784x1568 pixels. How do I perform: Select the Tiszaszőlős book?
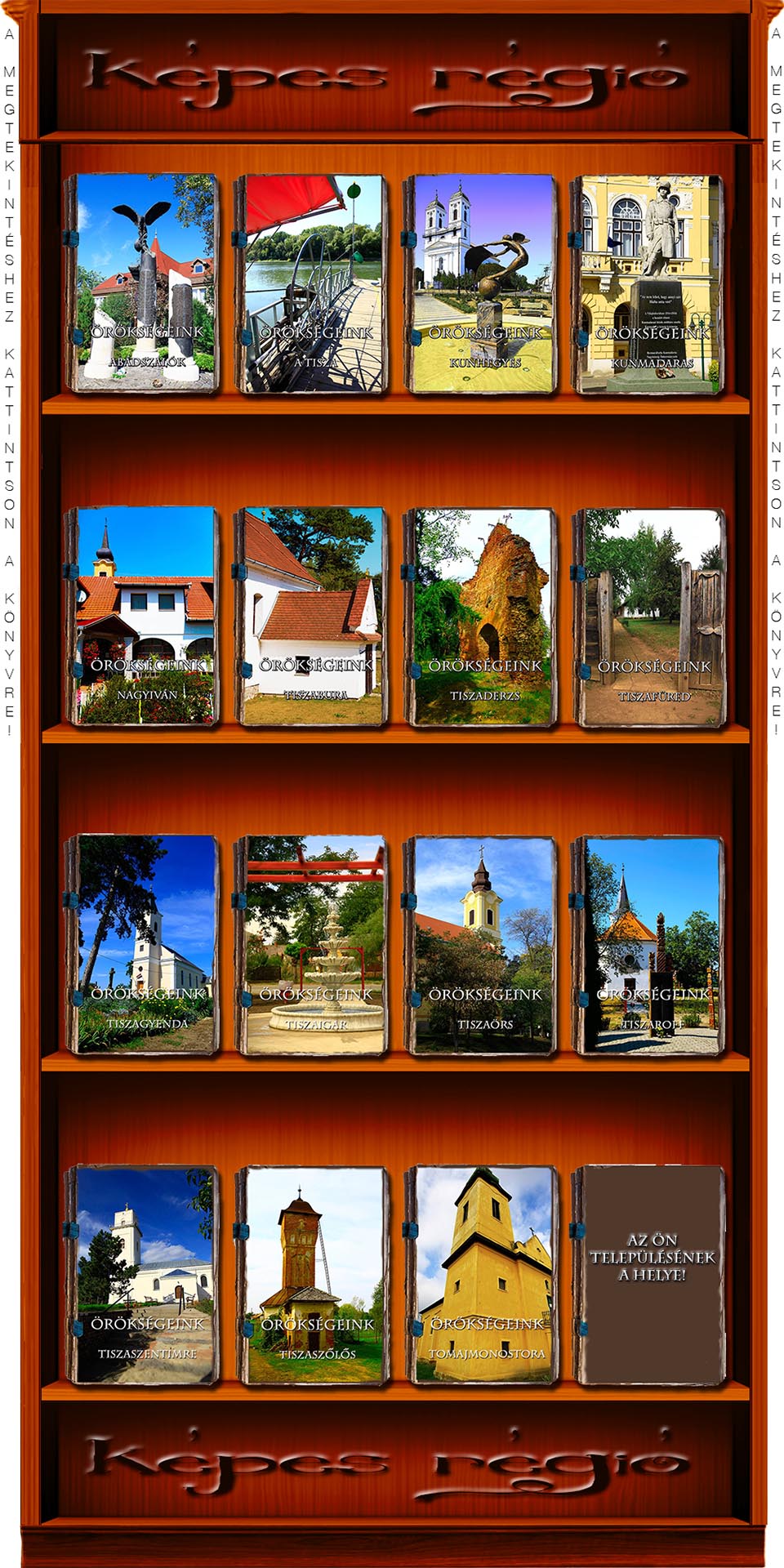click(310, 1275)
